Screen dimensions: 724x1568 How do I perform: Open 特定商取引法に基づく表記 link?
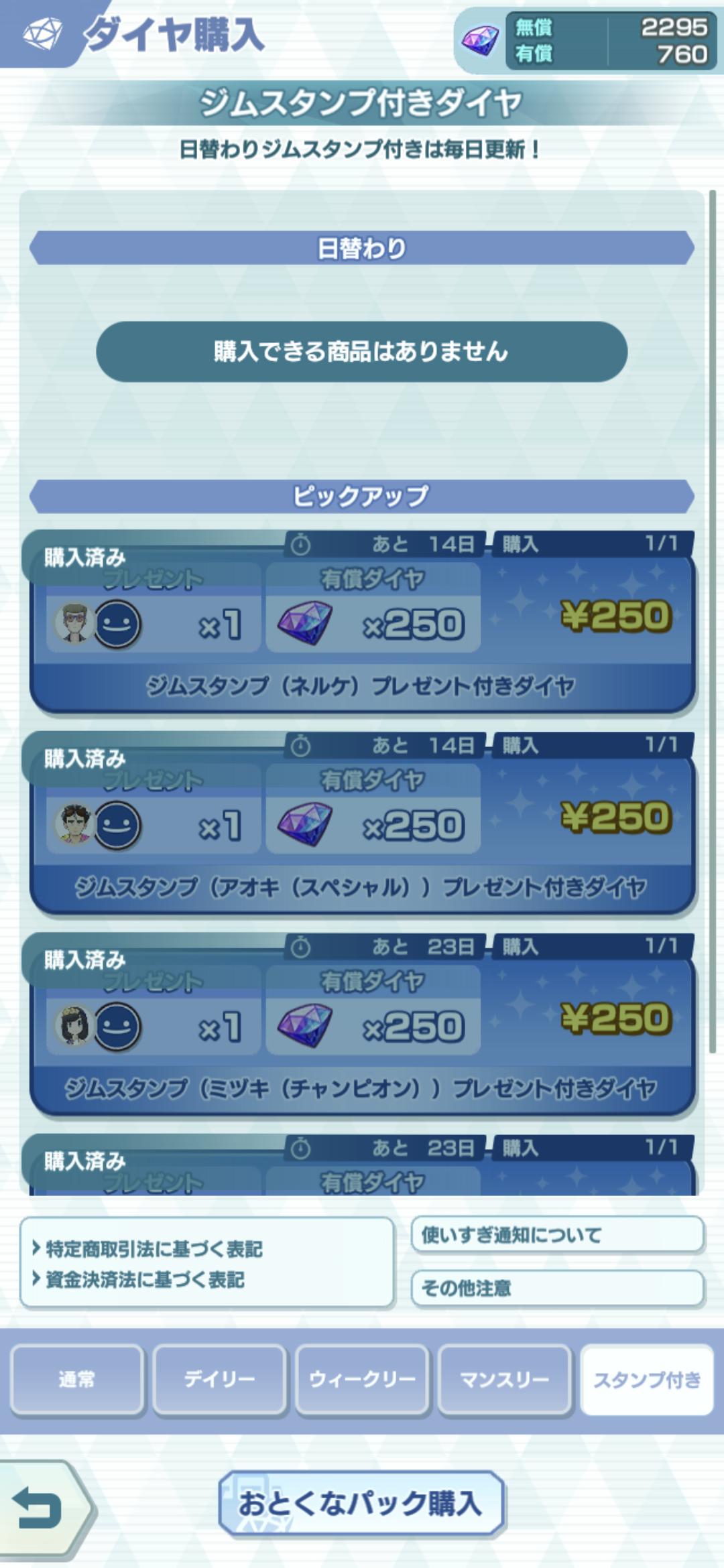[x=147, y=1249]
